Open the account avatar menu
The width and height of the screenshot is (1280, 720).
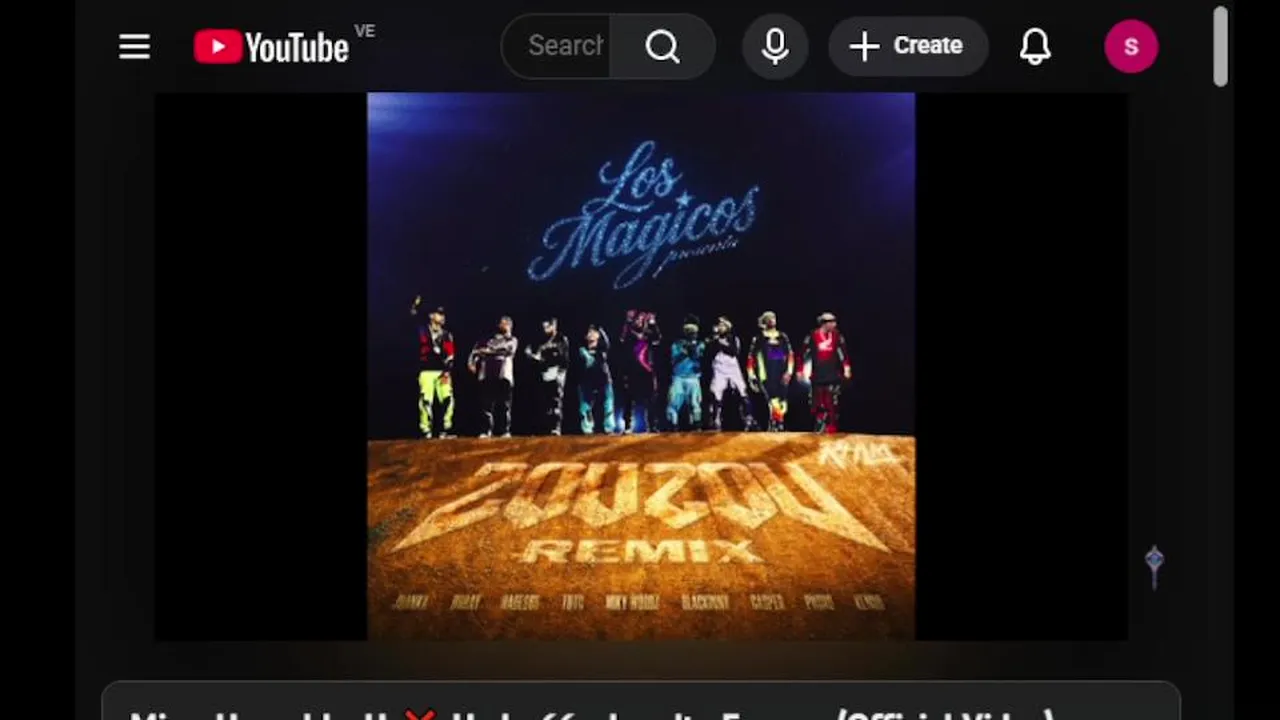(x=1131, y=46)
